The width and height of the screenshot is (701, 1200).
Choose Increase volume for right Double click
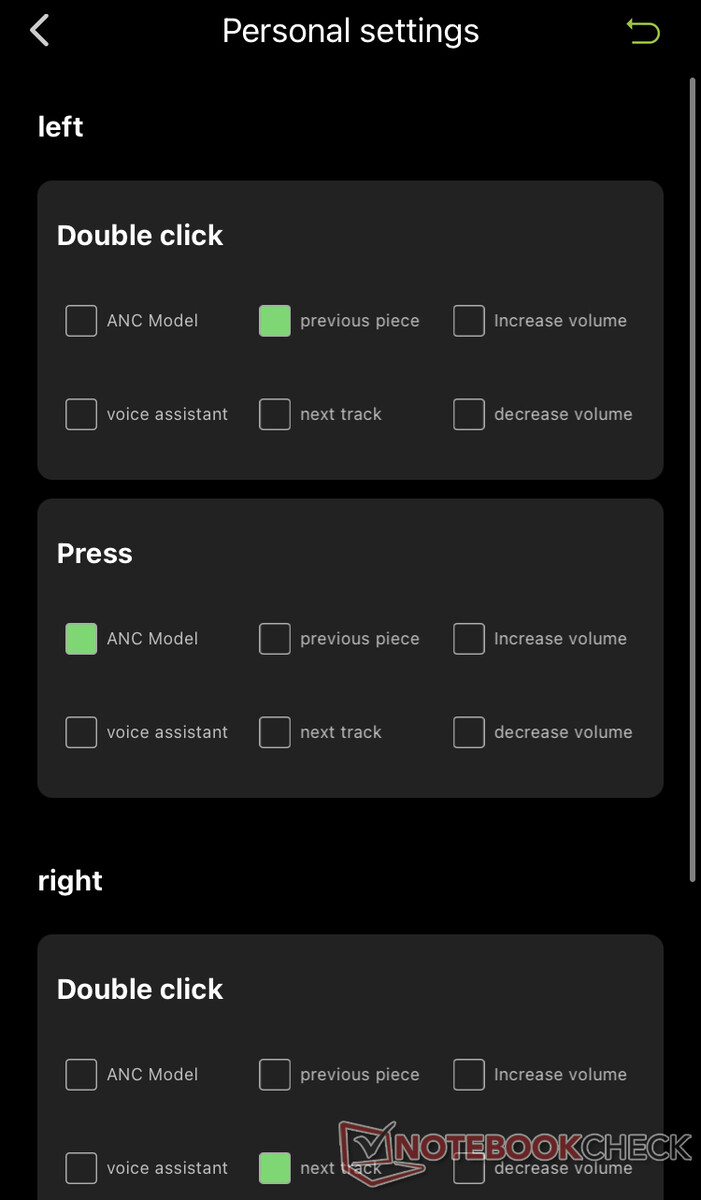(x=469, y=1075)
